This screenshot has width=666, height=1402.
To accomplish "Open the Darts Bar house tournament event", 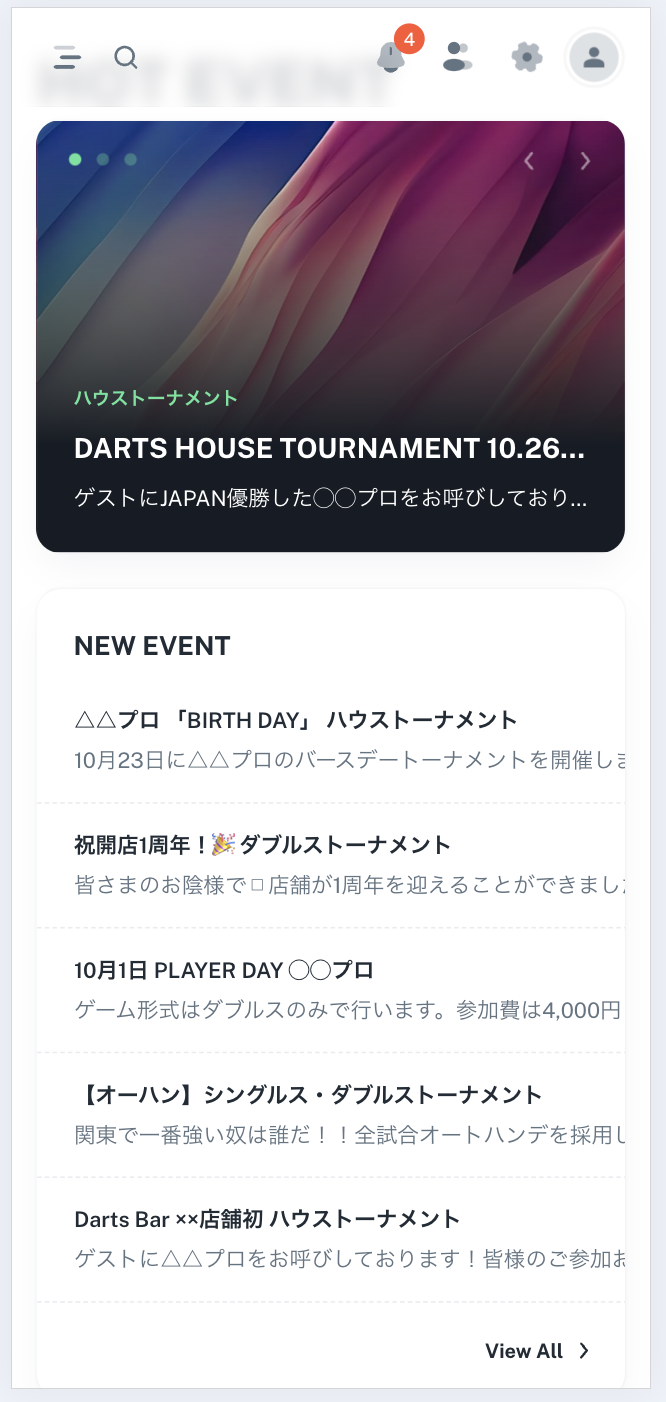I will click(267, 1219).
